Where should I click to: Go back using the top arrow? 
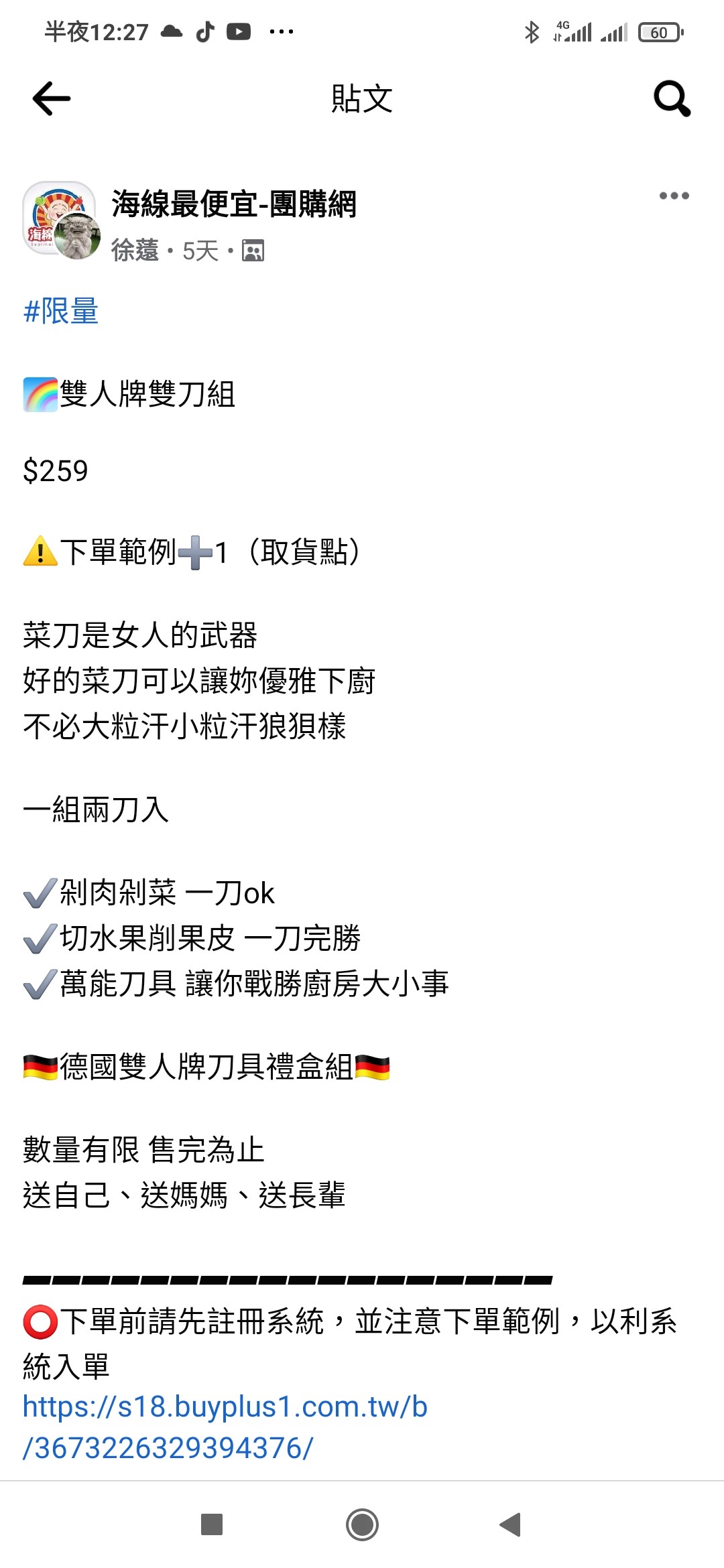point(52,99)
